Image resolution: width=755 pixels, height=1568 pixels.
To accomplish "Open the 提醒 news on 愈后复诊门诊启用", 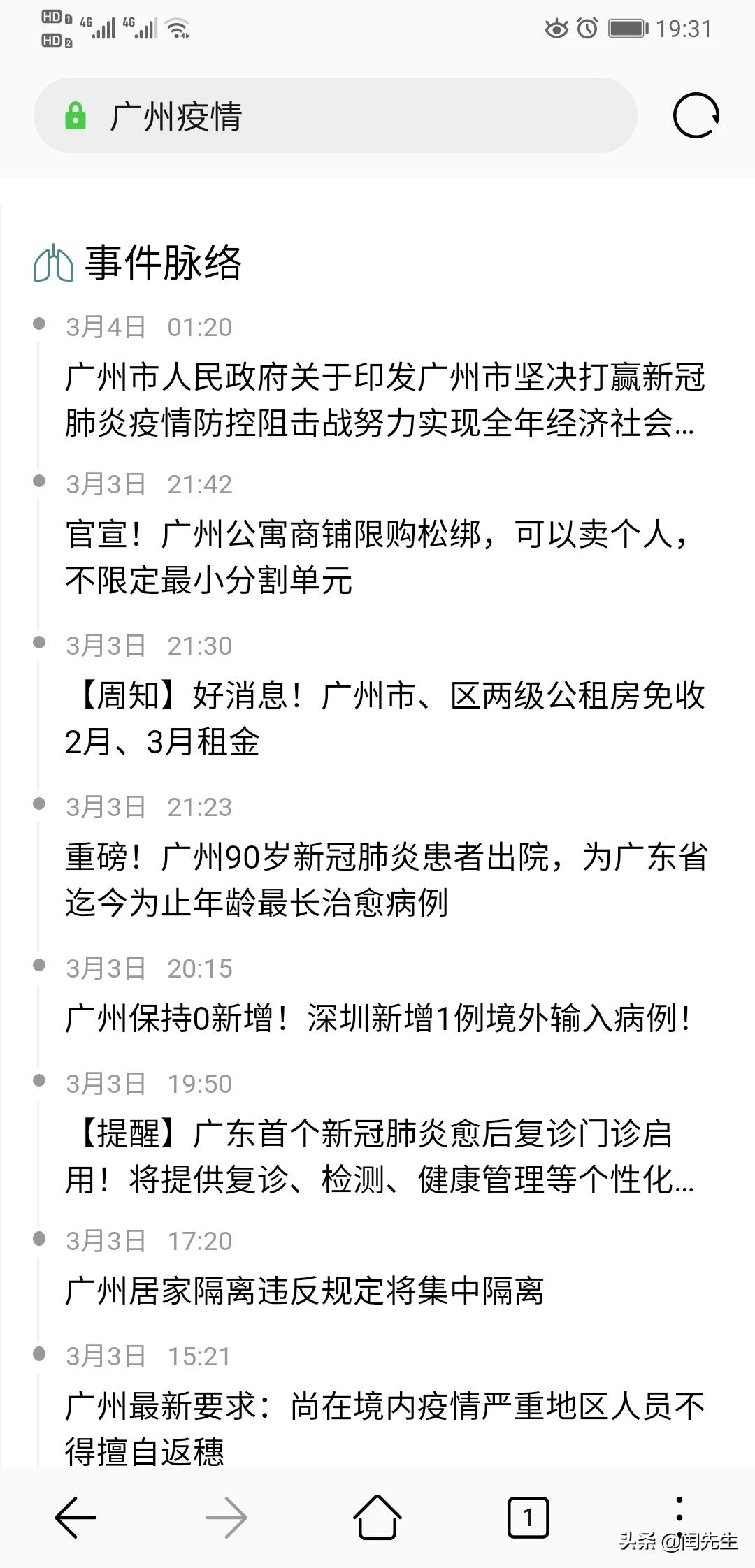I will pyautogui.click(x=379, y=1156).
